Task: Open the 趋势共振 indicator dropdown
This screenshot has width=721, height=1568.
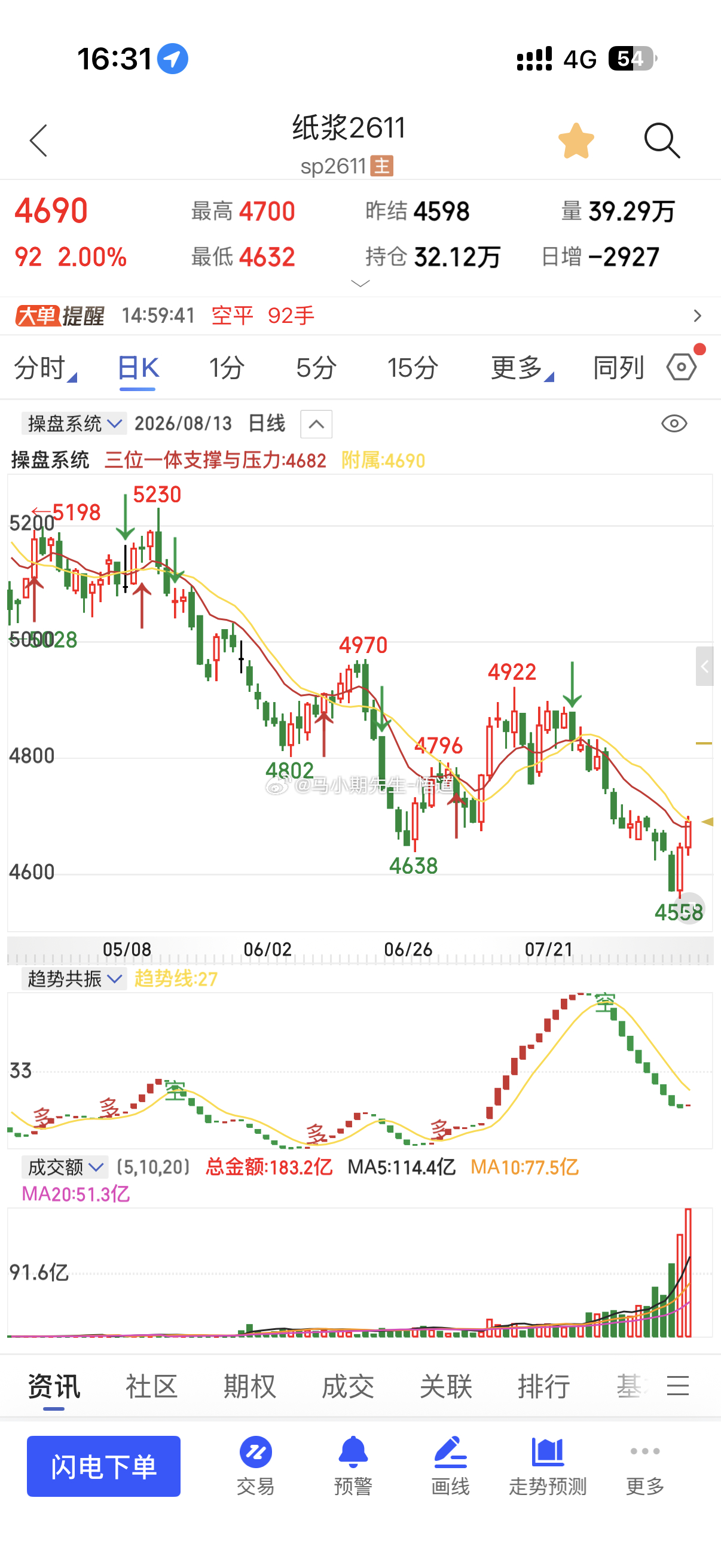Action: [x=74, y=979]
